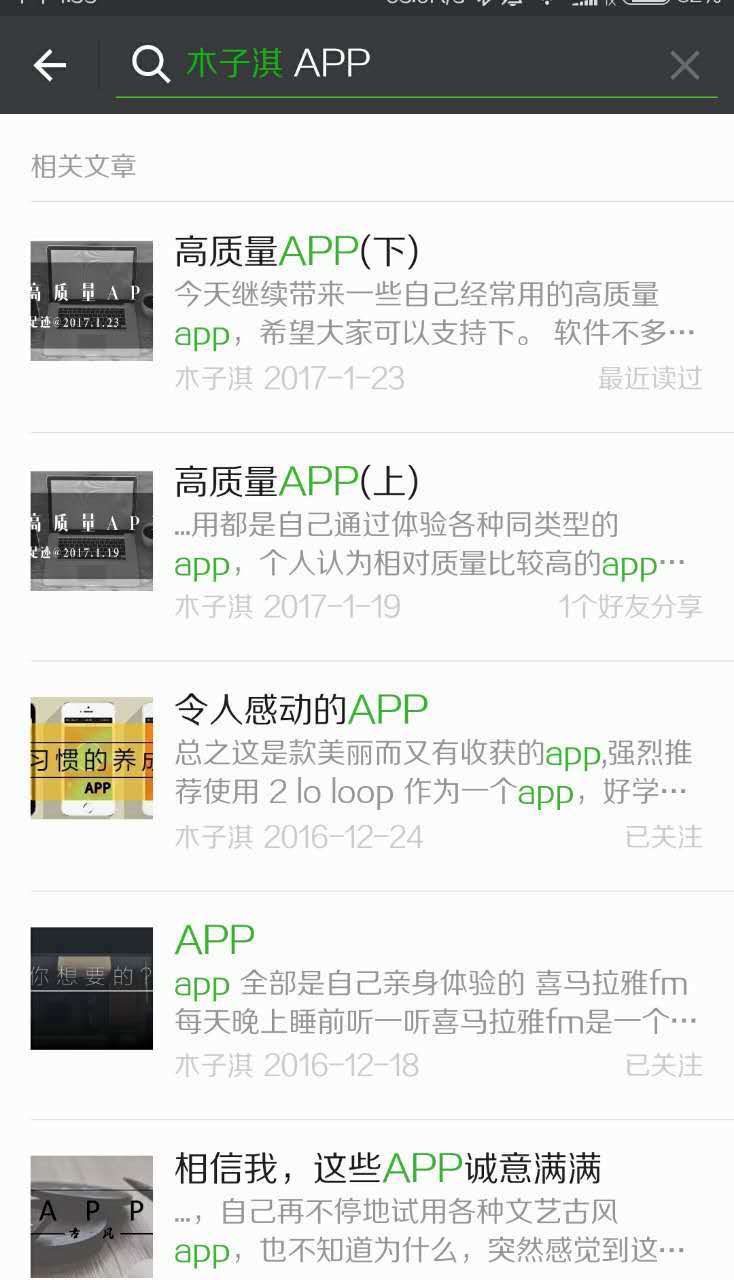Screen dimensions: 734x1280
Task: Open the article 高质量APP(下)
Action: click(297, 251)
